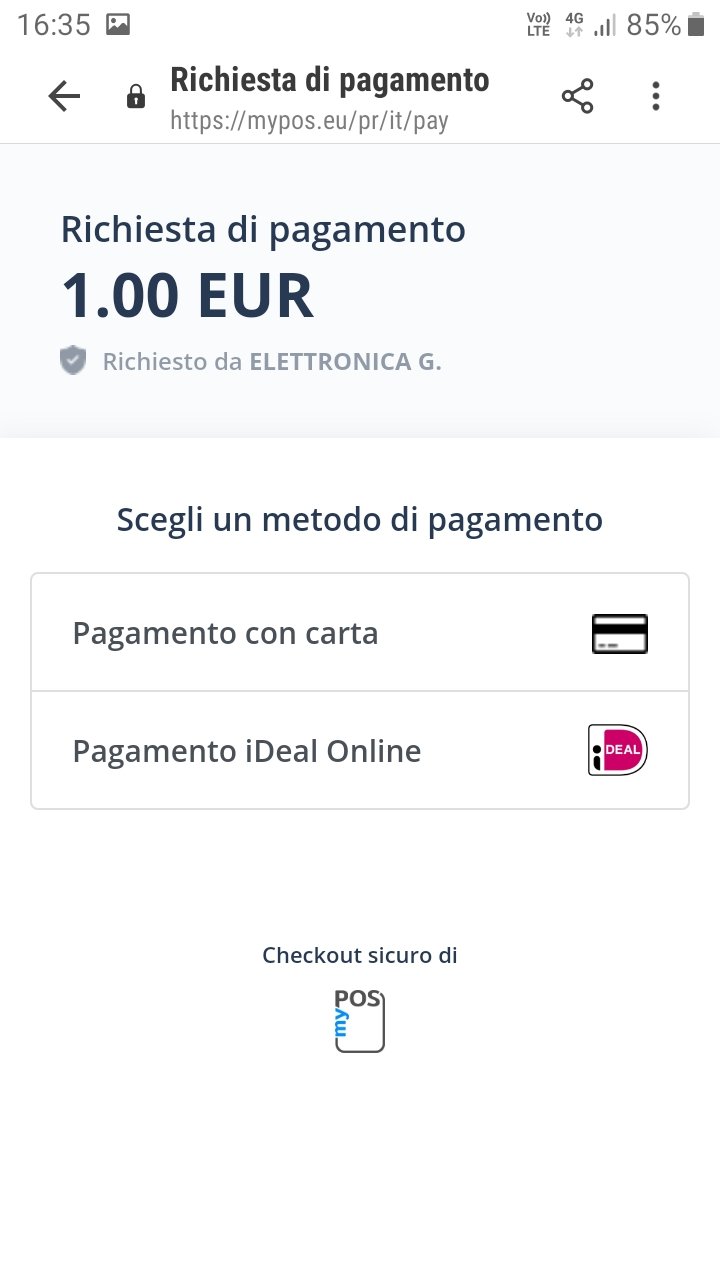View site security via lock icon
720x1280 pixels.
pos(135,97)
